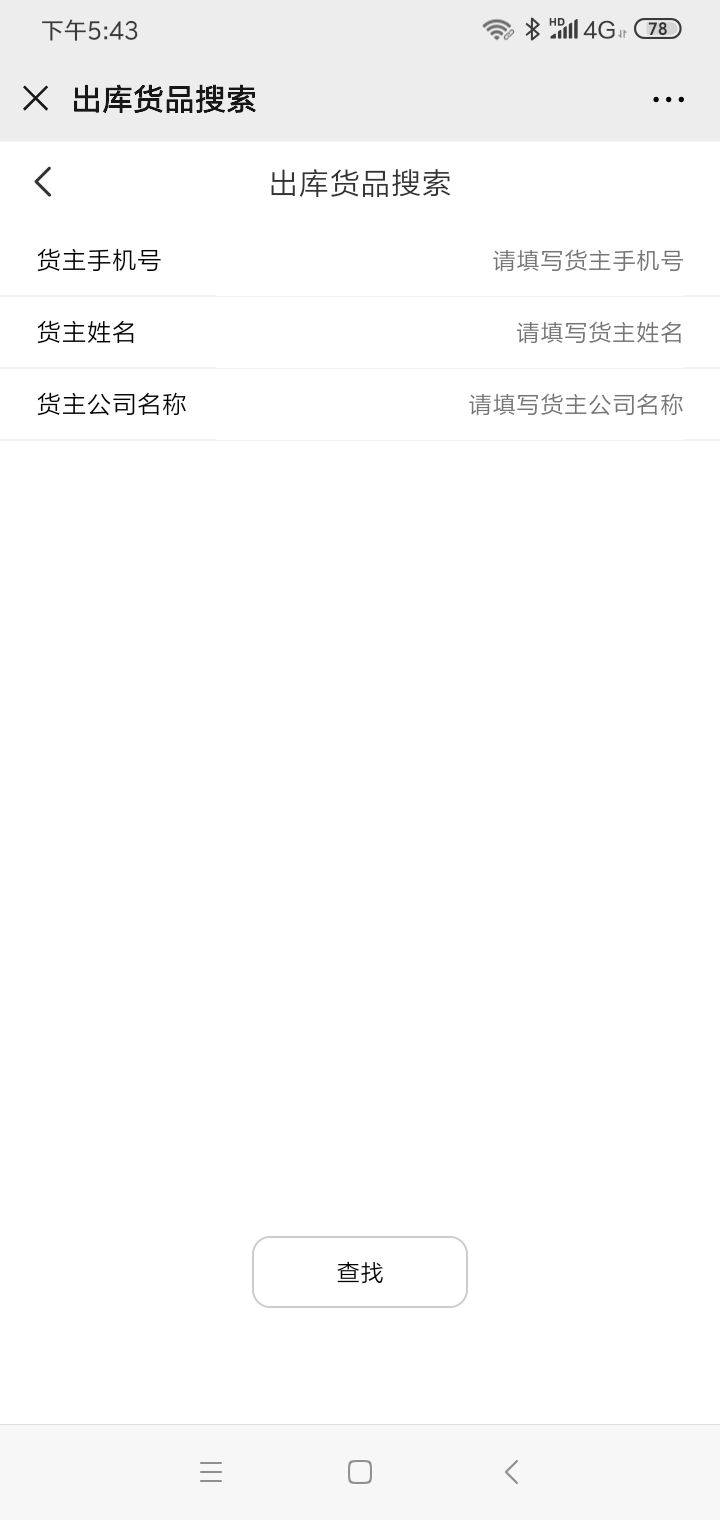The width and height of the screenshot is (720, 1520).
Task: Focus the 货主姓名 input field
Action: point(450,333)
